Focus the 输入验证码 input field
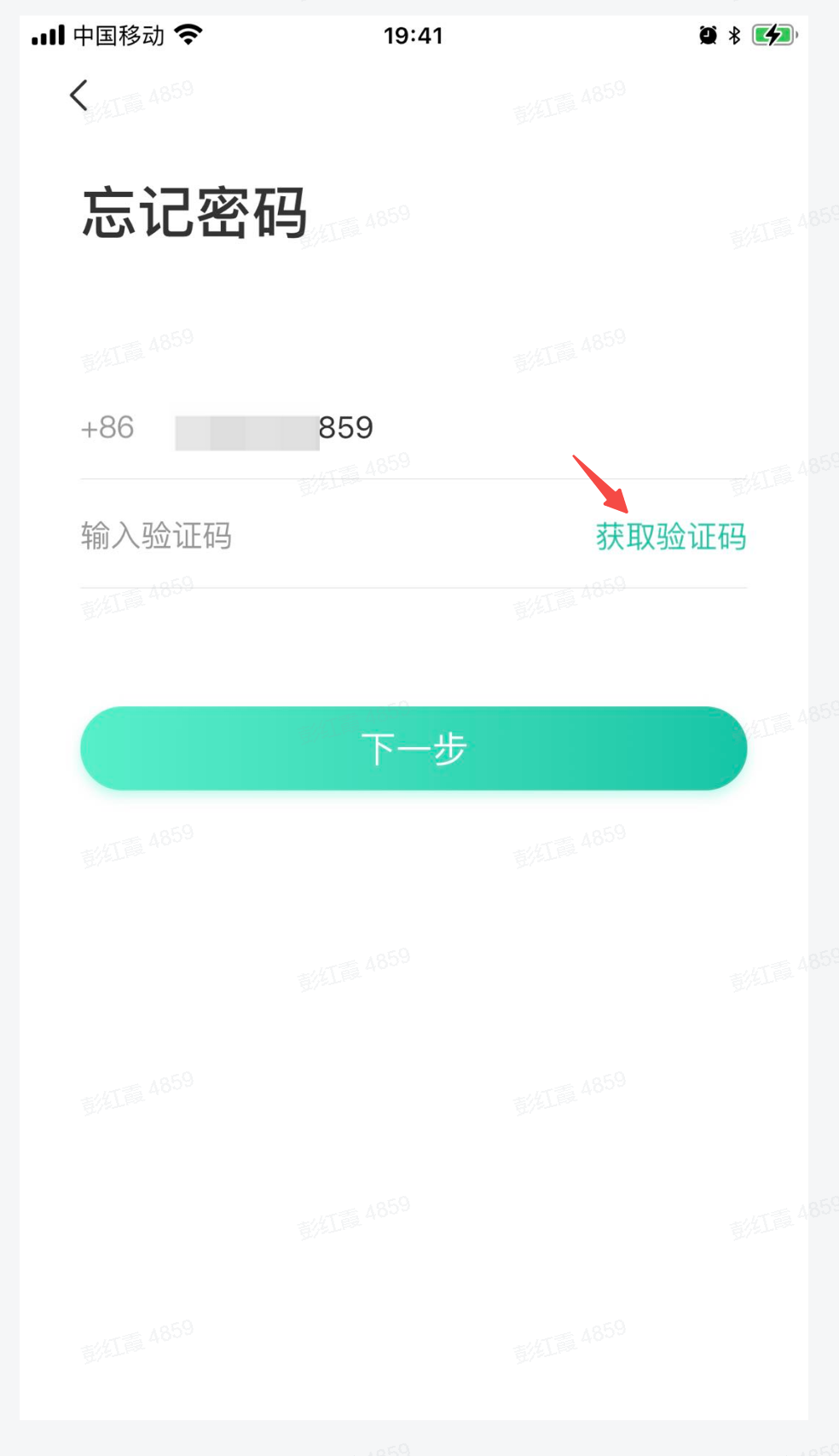This screenshot has width=839, height=1456. pos(324,537)
